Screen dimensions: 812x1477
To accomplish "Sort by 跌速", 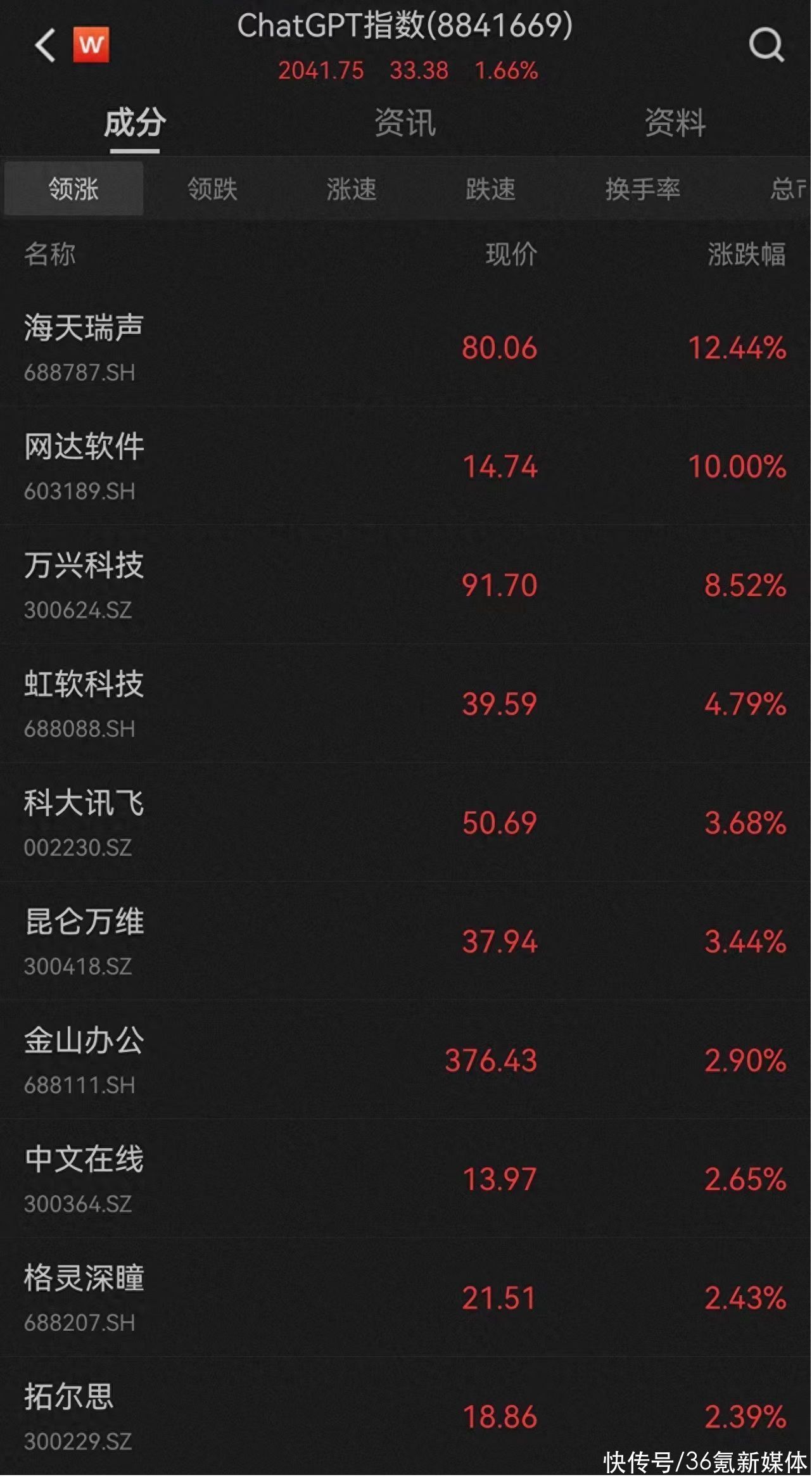I will coord(491,189).
